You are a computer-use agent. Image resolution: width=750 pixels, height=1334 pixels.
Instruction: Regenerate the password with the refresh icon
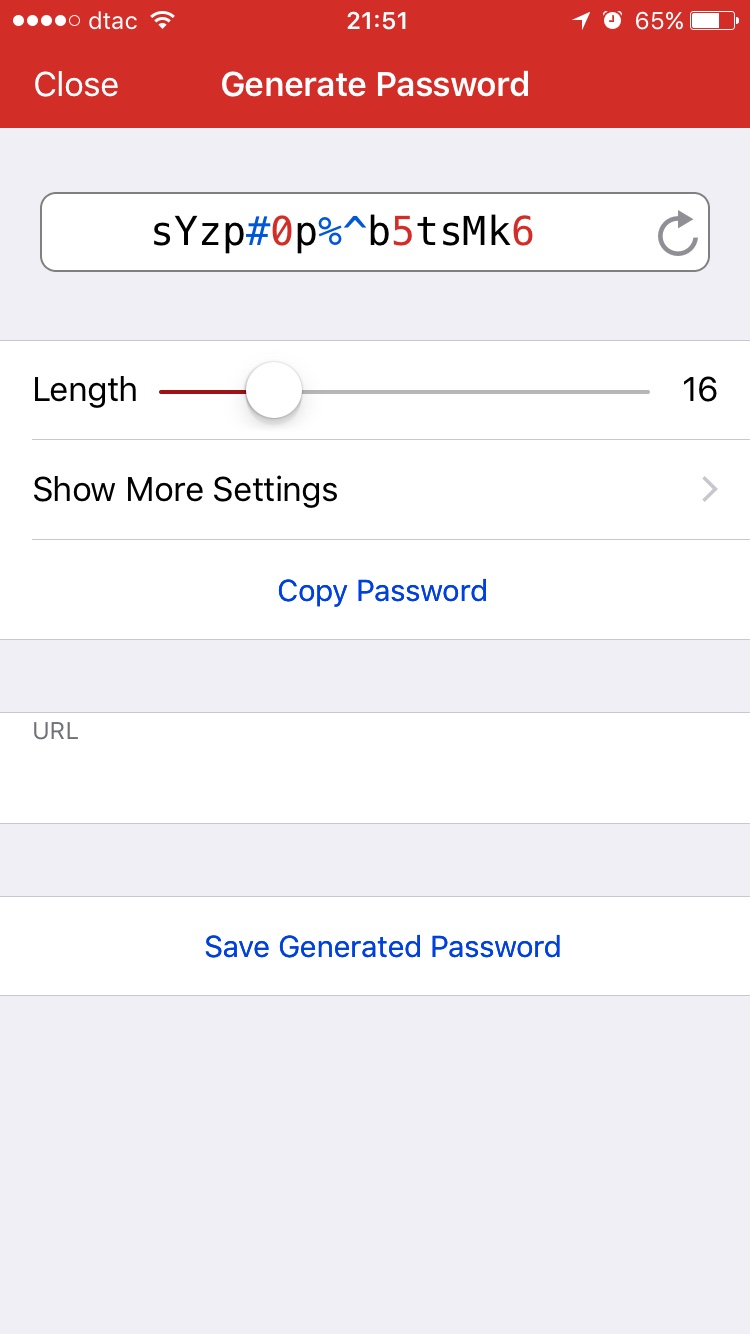pyautogui.click(x=677, y=234)
